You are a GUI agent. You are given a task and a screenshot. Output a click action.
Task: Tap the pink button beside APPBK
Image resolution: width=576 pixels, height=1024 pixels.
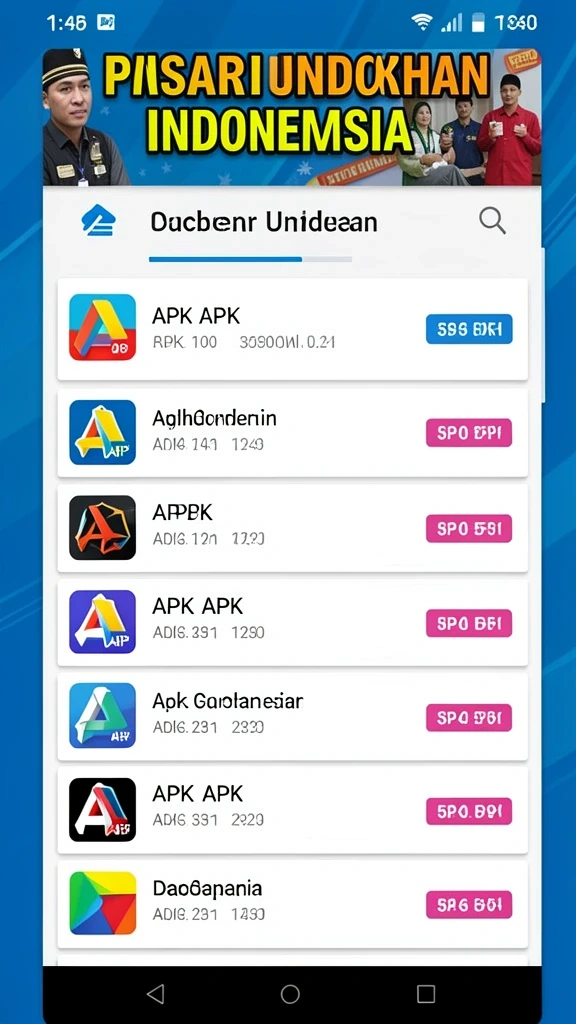(x=469, y=528)
